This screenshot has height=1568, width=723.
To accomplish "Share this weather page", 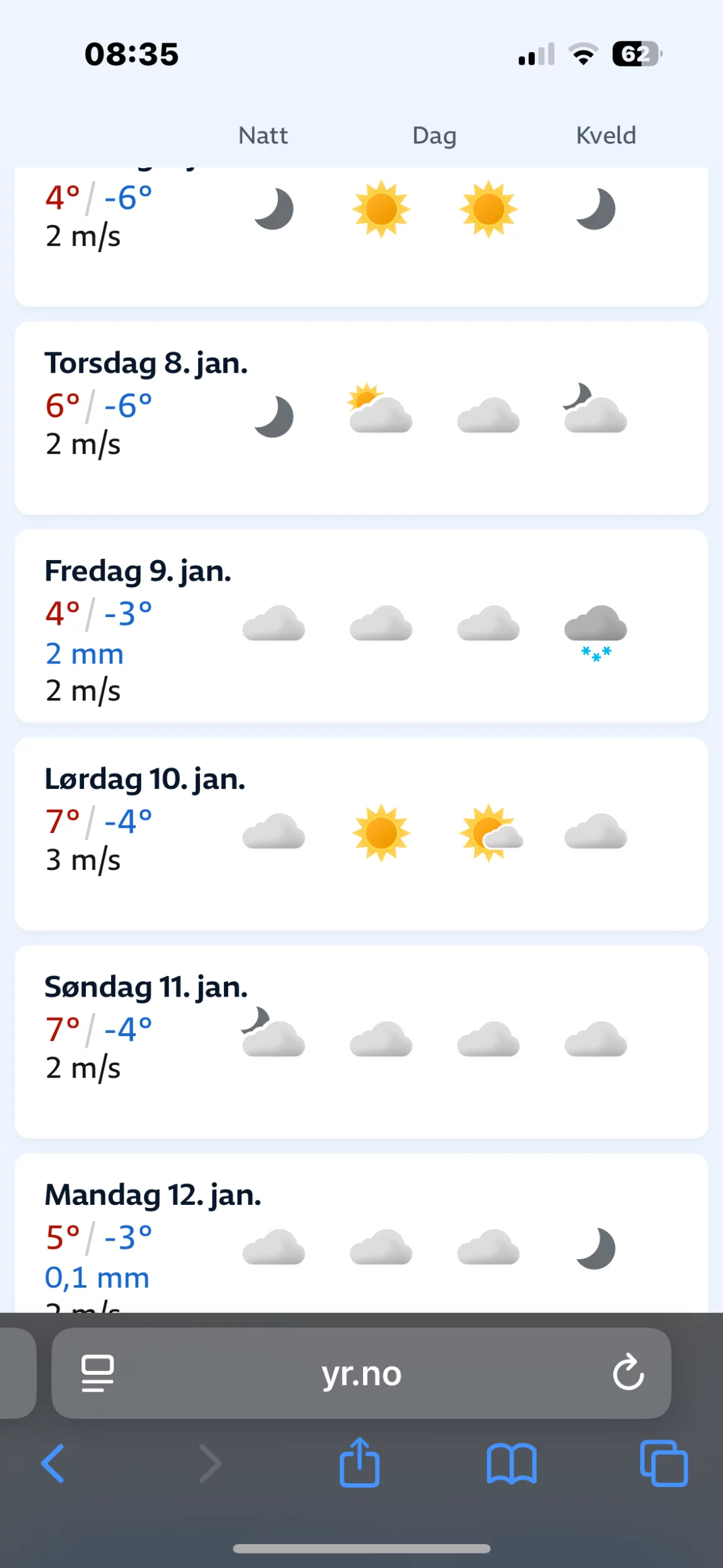I will [359, 1461].
